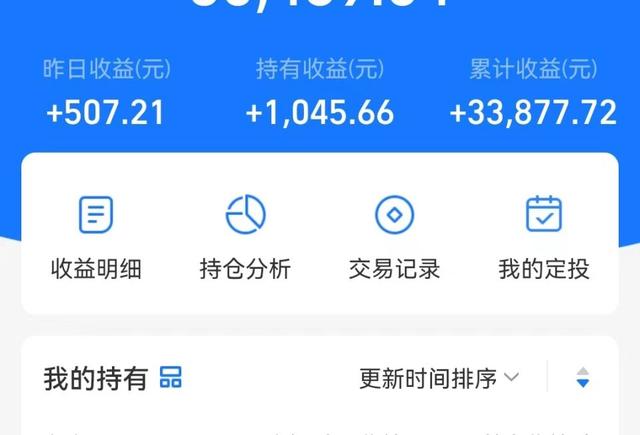The height and width of the screenshot is (435, 640).
Task: Open 我的定投 investment plans
Action: click(x=543, y=236)
